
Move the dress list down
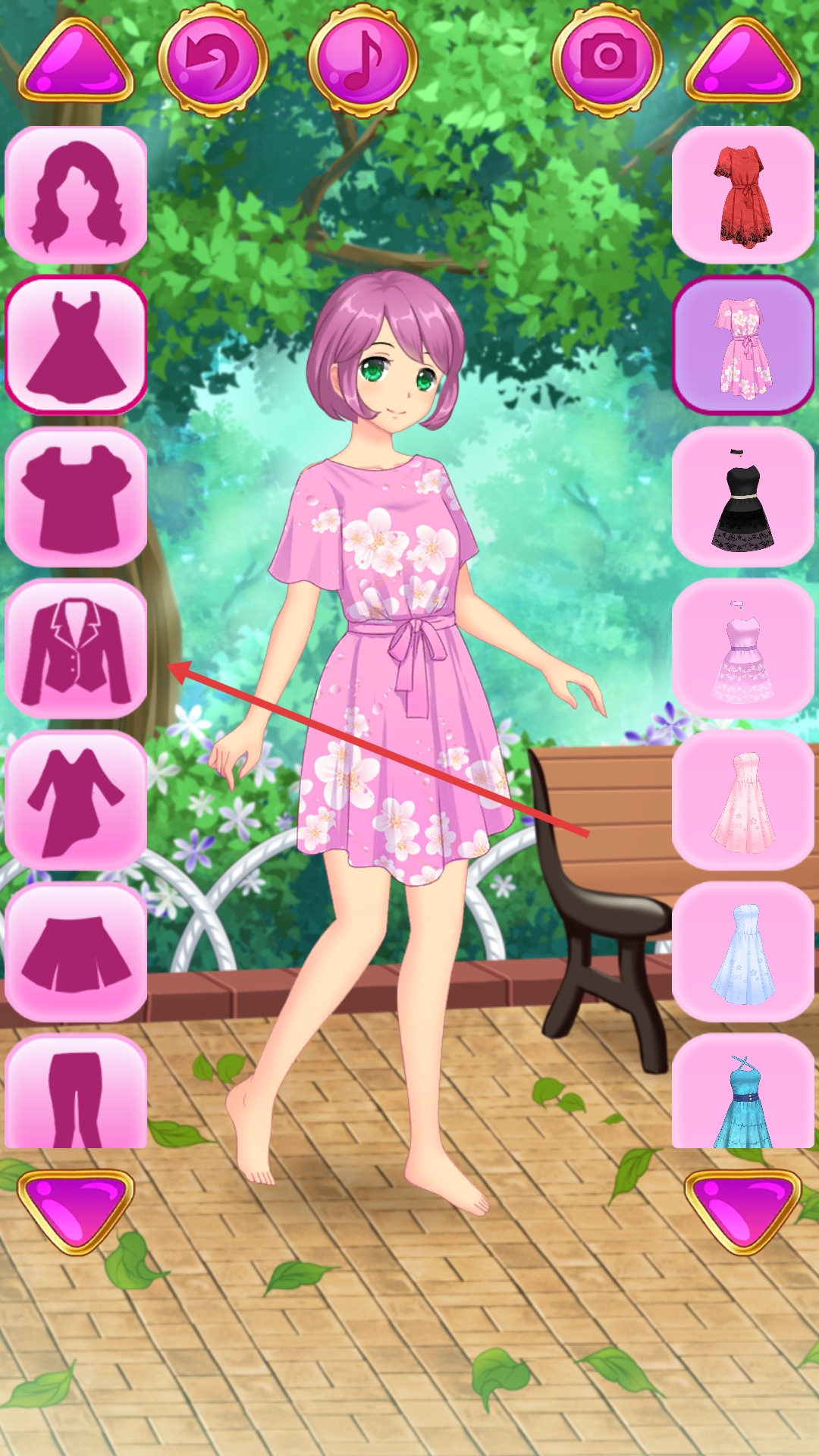(x=743, y=1210)
